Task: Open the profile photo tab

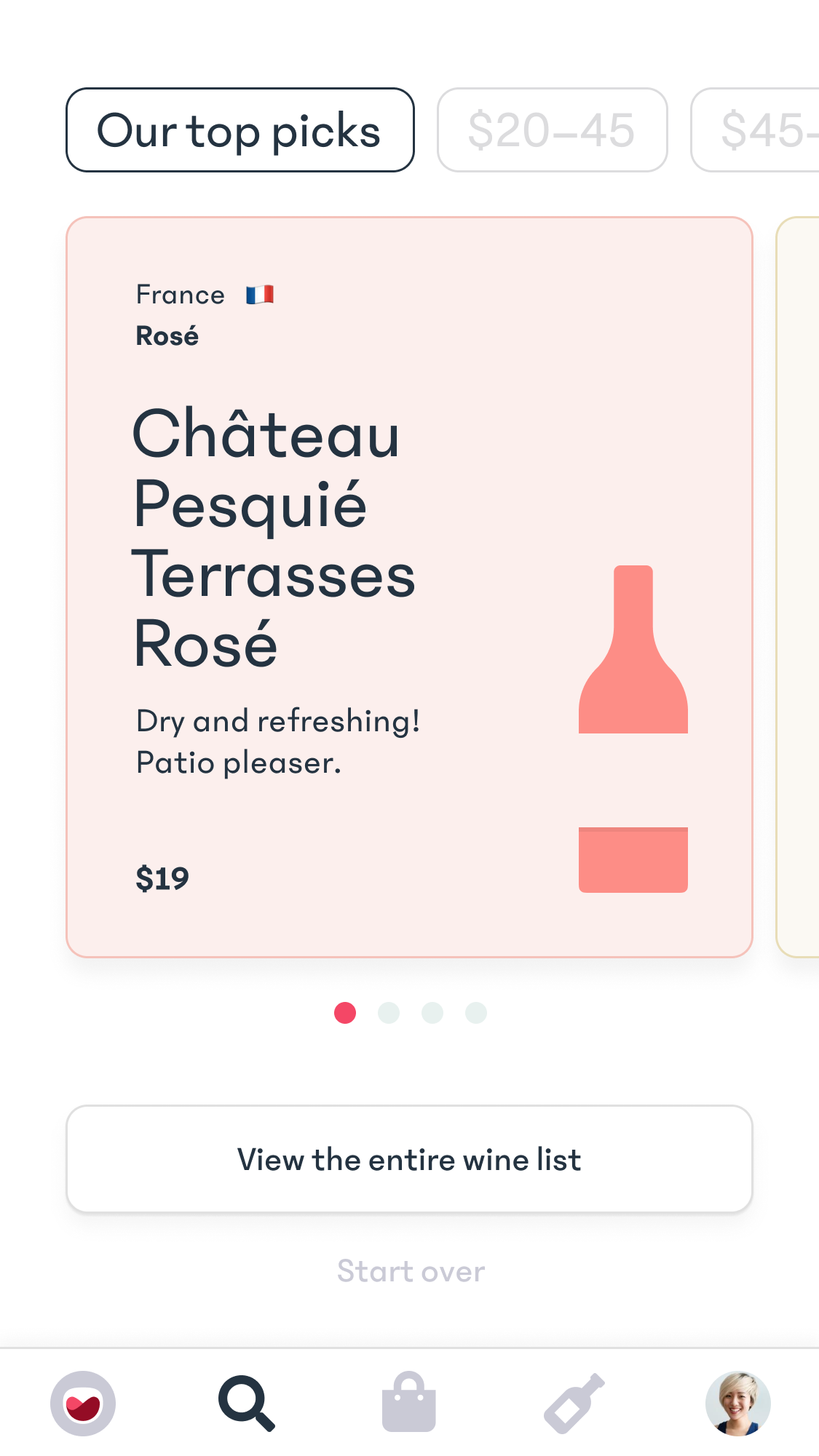Action: point(738,1404)
